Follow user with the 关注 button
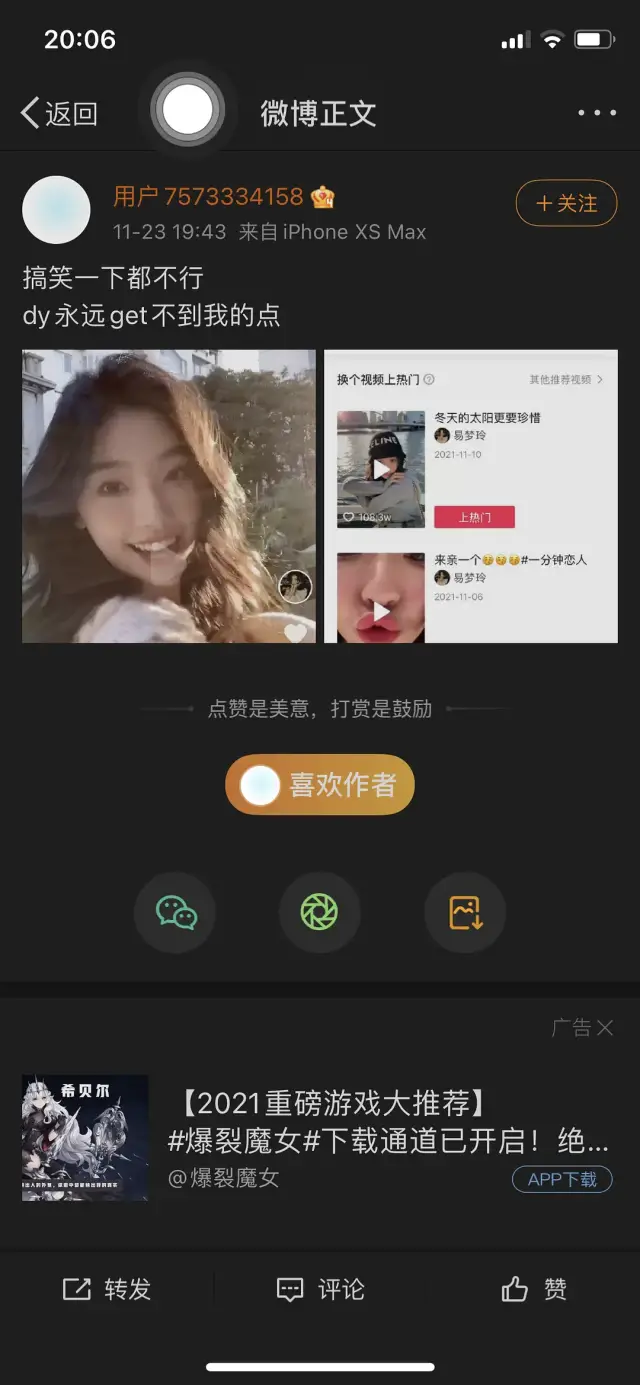The height and width of the screenshot is (1385, 640). pyautogui.click(x=566, y=204)
